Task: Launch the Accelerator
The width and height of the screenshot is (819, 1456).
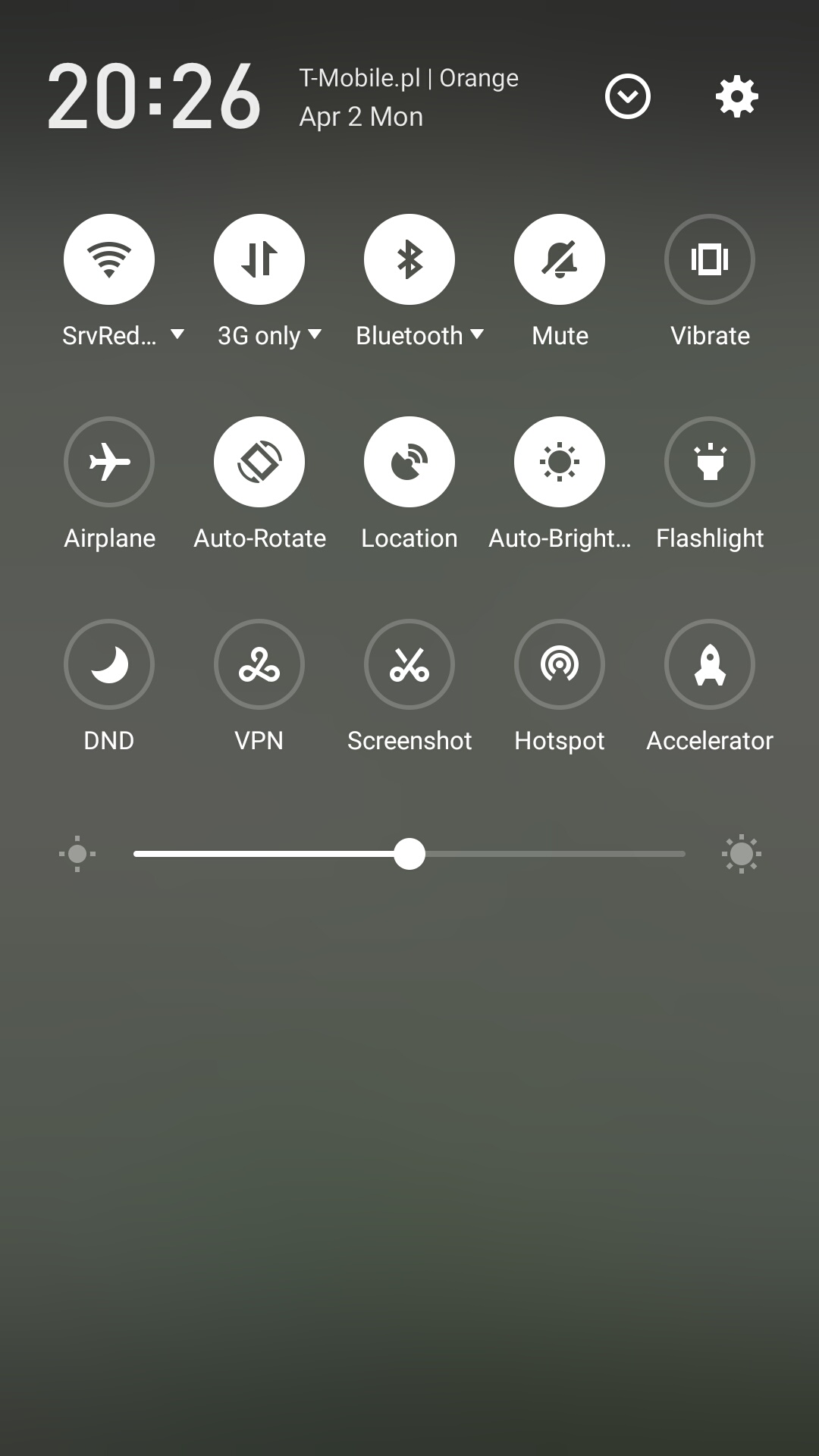Action: pos(710,664)
